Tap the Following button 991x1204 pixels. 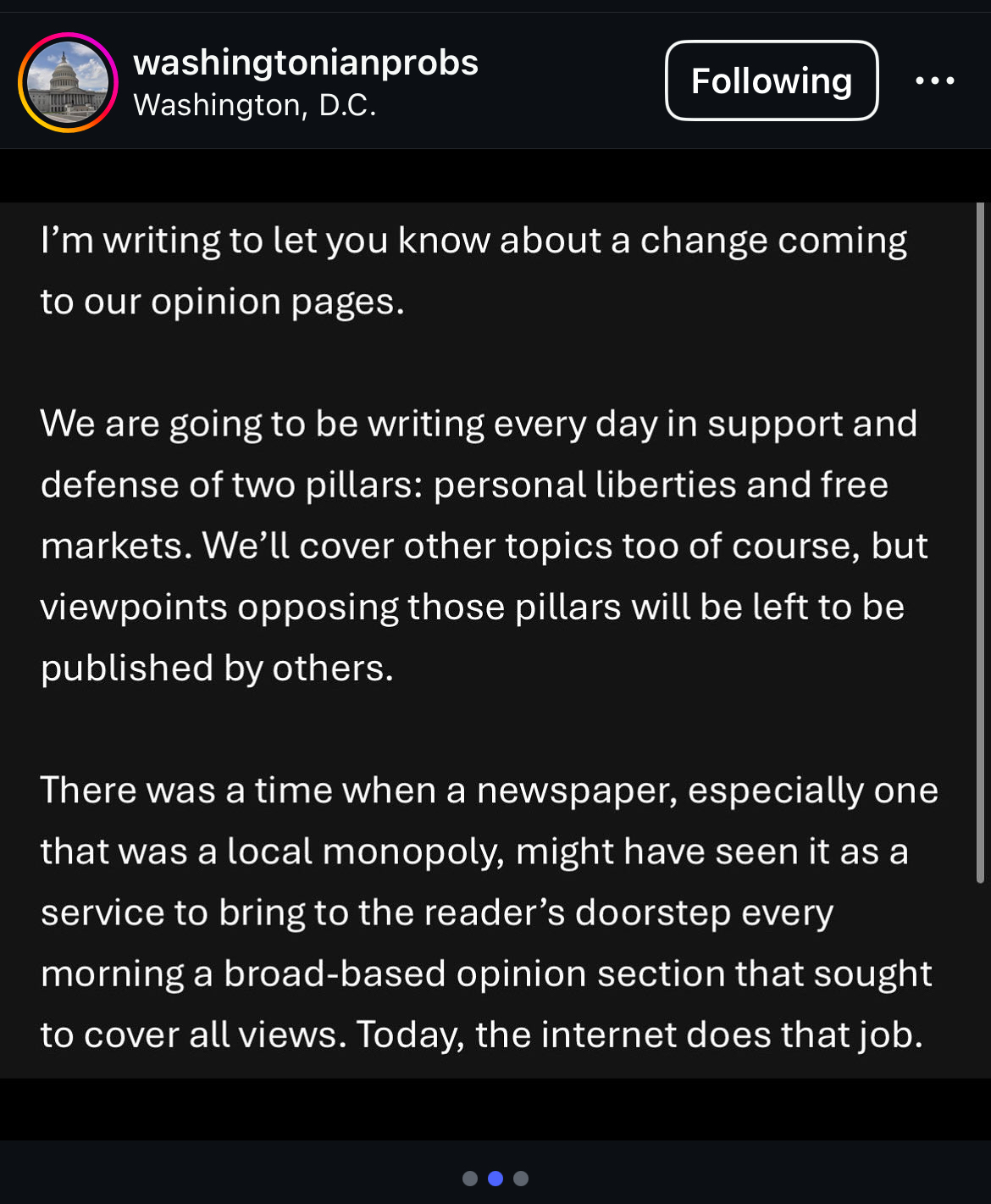[x=771, y=80]
